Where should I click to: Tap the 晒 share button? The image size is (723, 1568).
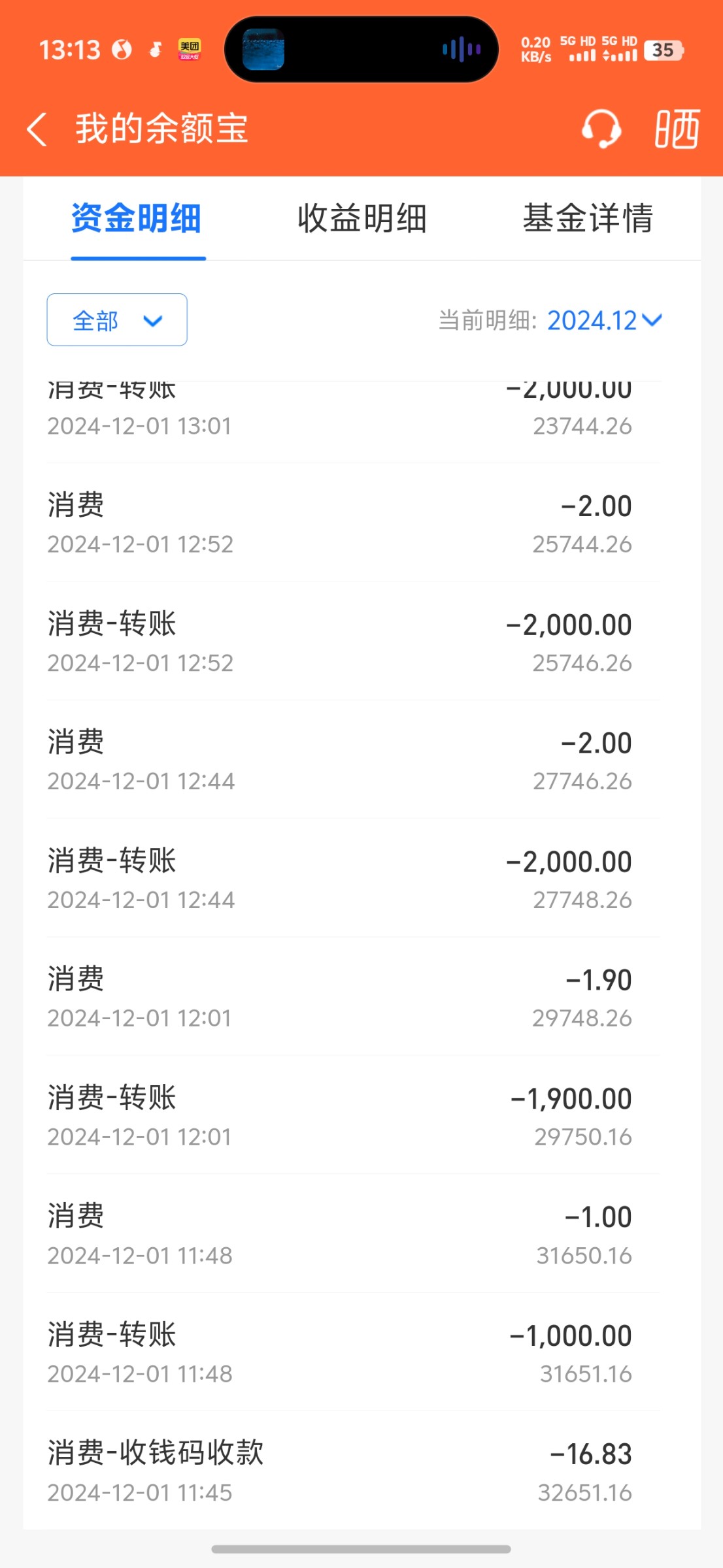[x=677, y=129]
